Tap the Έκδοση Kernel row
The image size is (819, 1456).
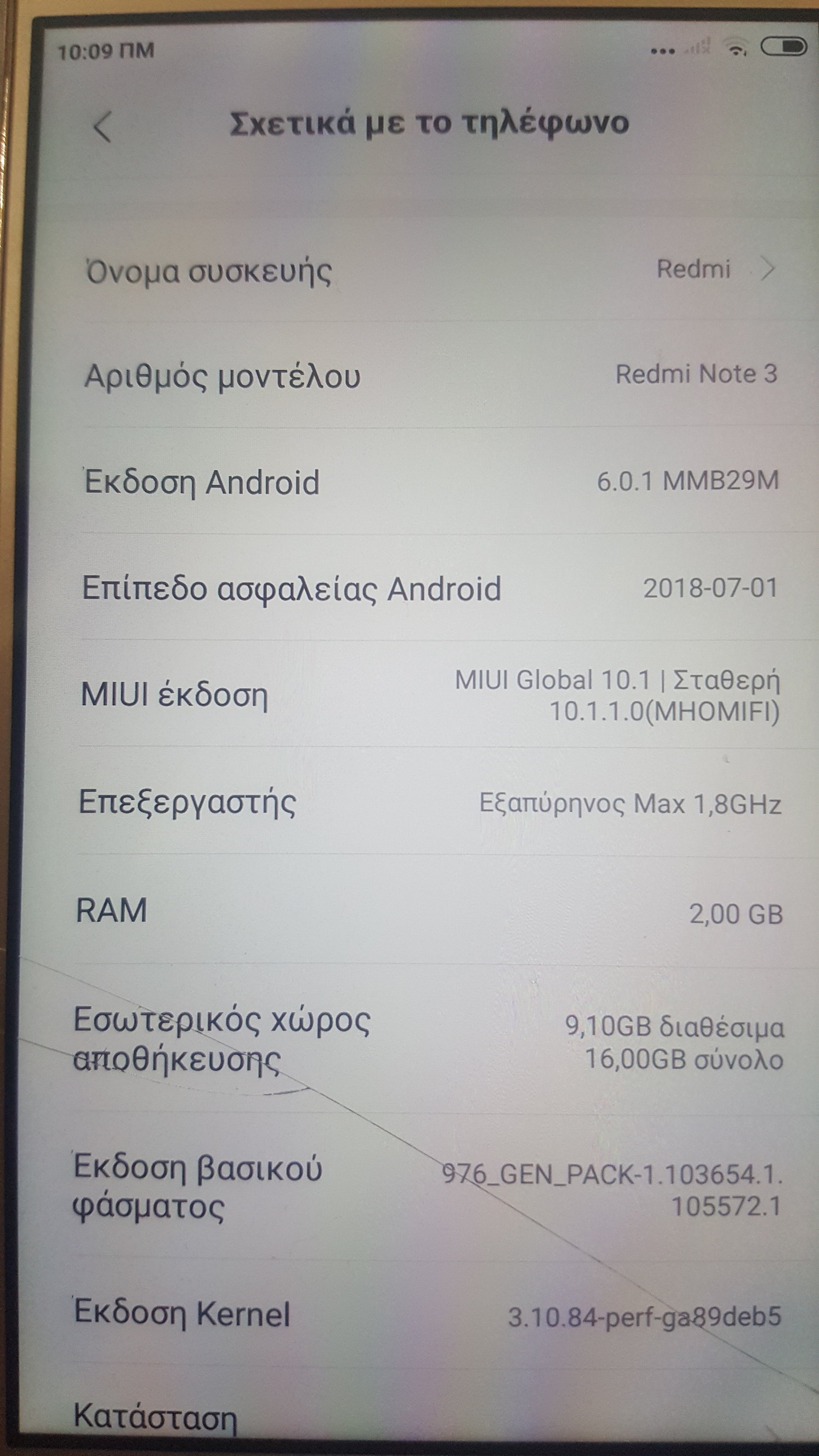(x=426, y=1314)
